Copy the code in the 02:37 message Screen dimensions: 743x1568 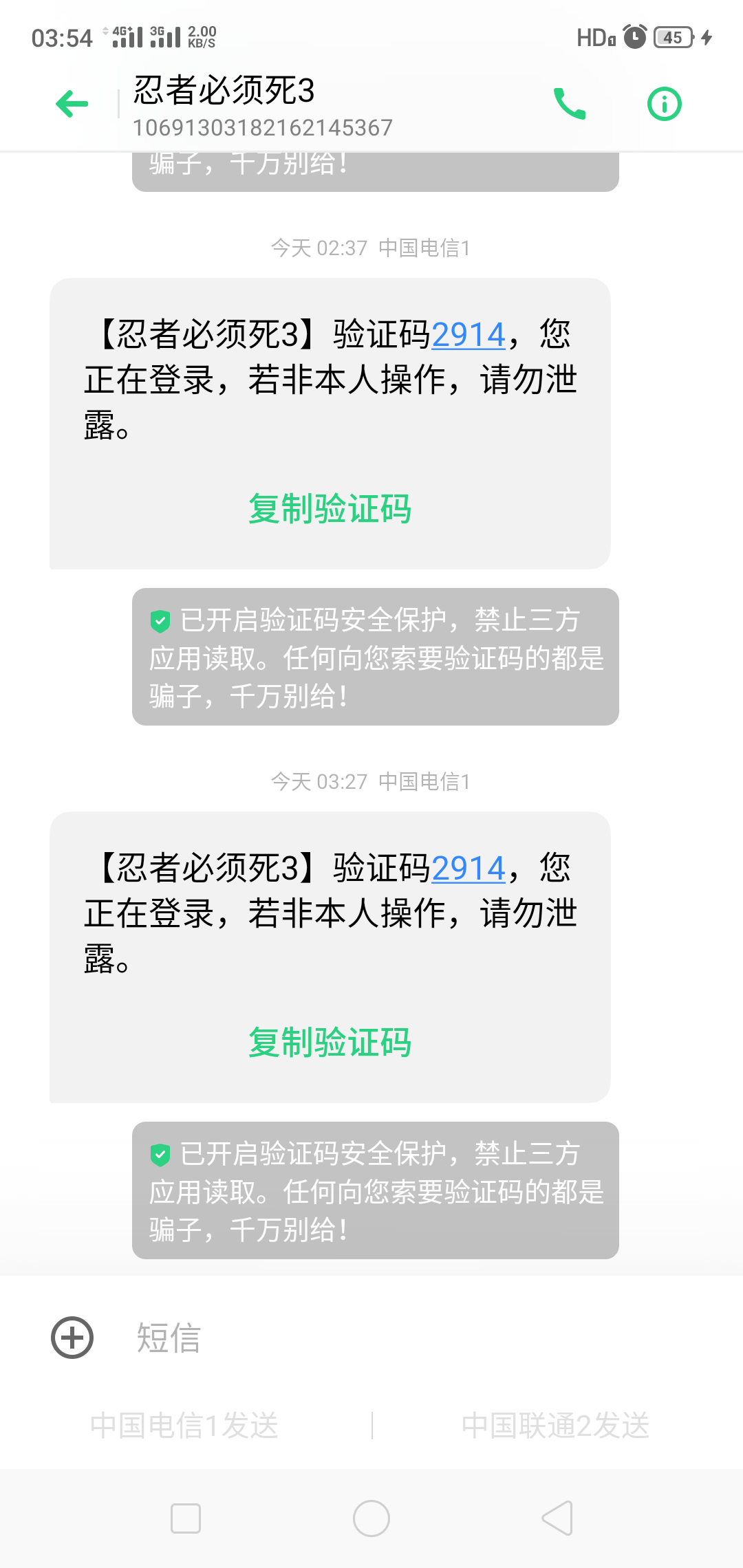point(330,509)
